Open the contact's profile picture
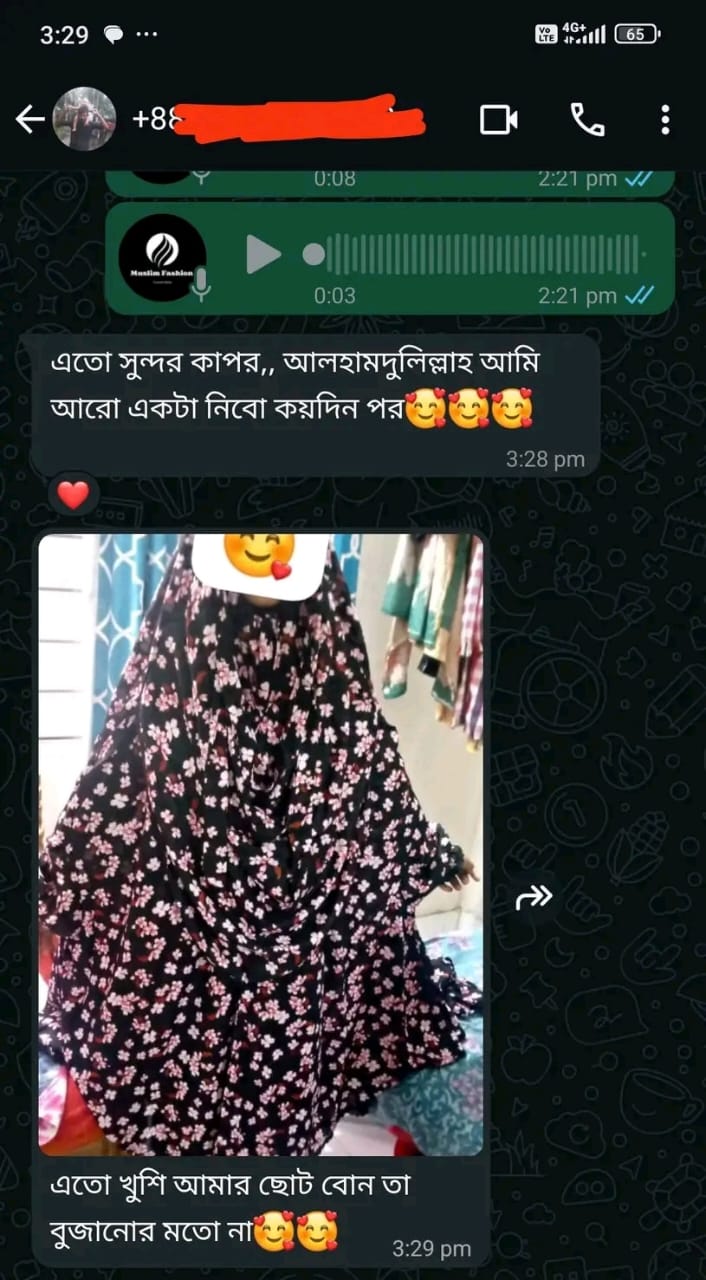706x1280 pixels. click(x=84, y=120)
